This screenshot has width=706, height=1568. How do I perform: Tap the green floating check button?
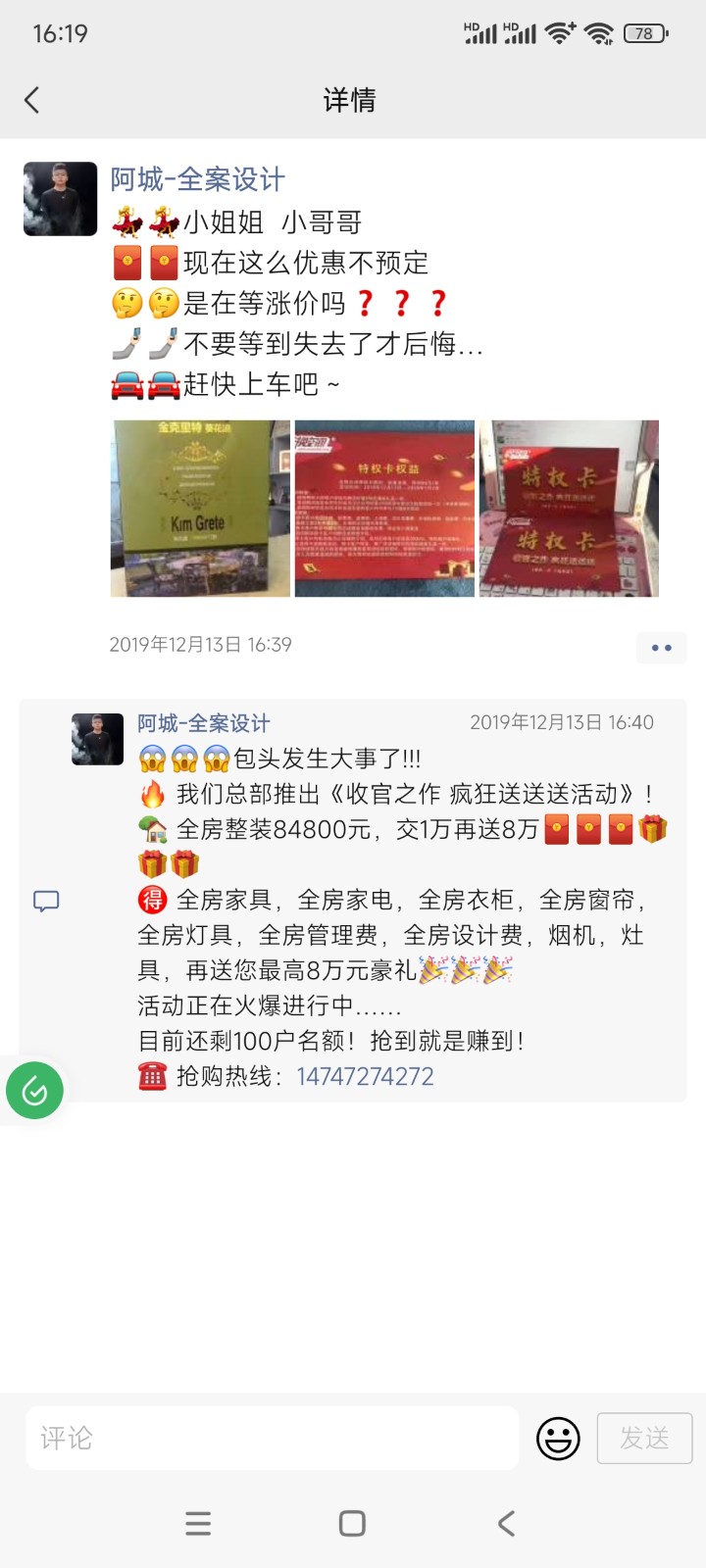[x=35, y=1090]
